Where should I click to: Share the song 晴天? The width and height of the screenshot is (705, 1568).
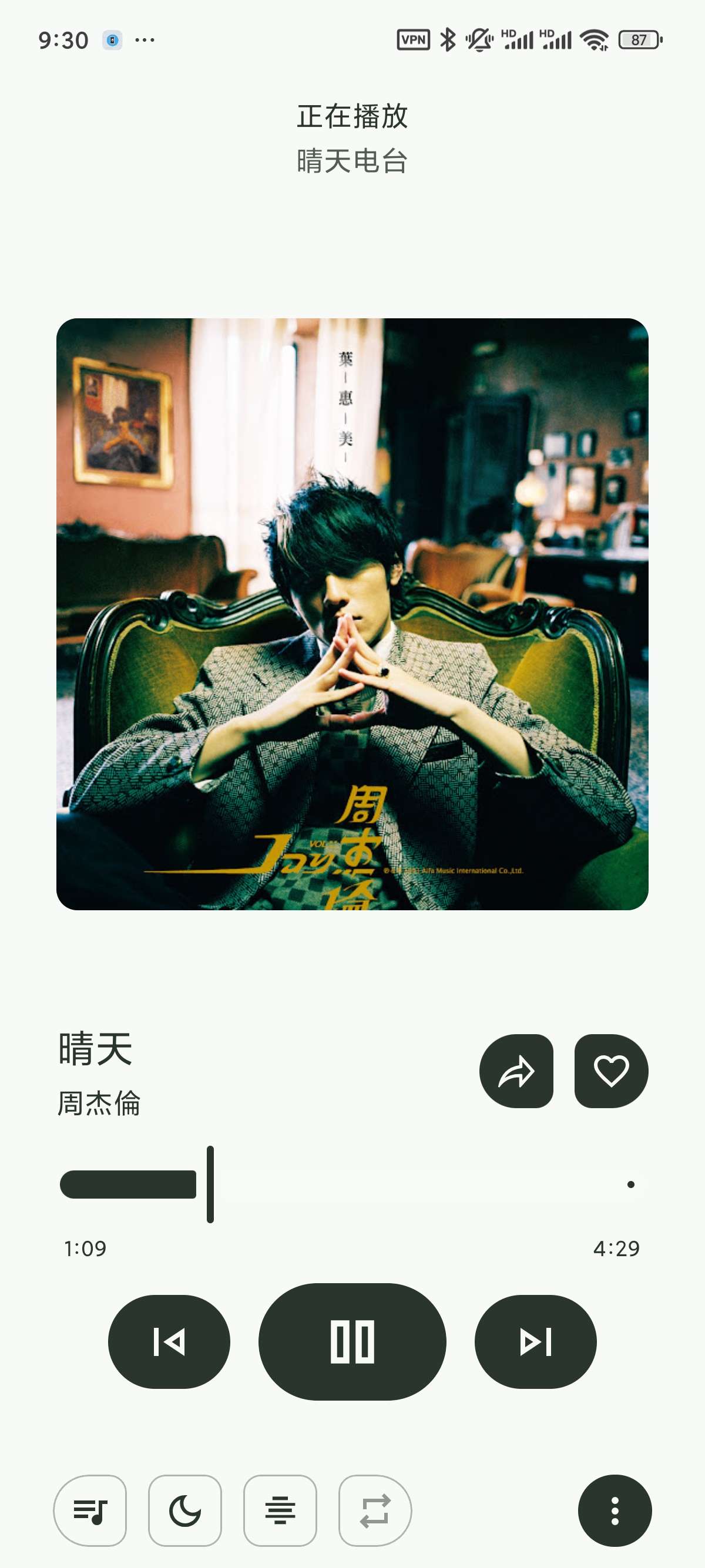[516, 1071]
